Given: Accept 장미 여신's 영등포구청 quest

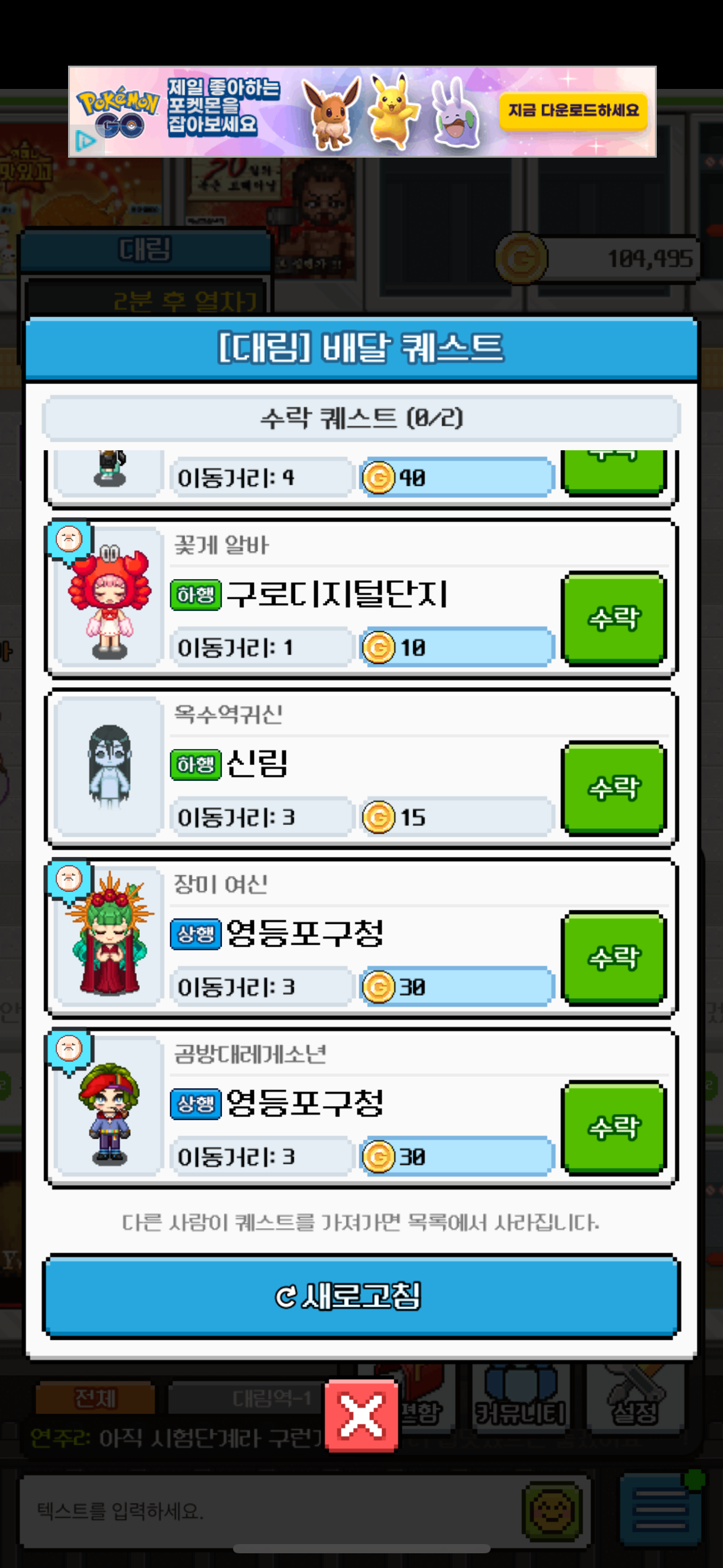Looking at the screenshot, I should tap(613, 958).
